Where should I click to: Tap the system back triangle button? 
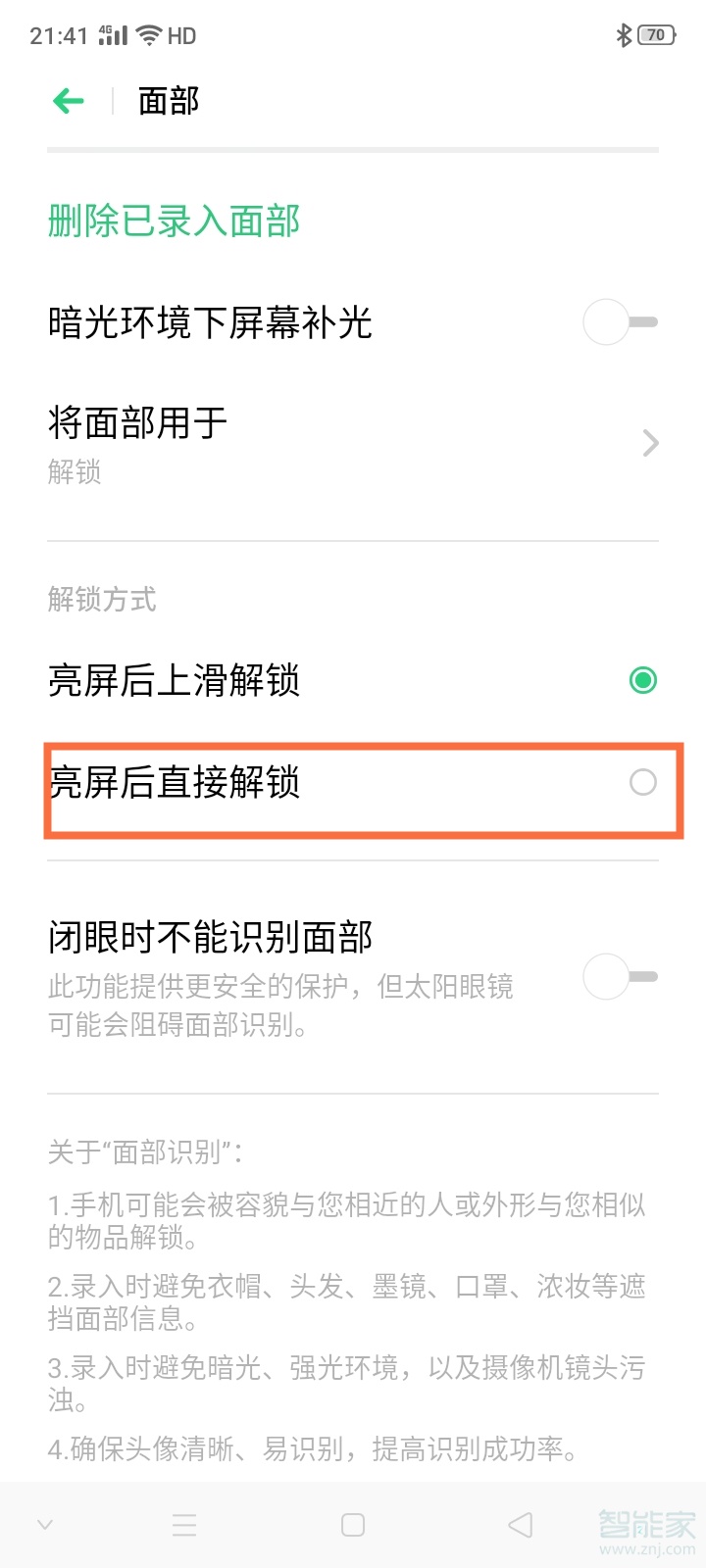pos(521,1525)
